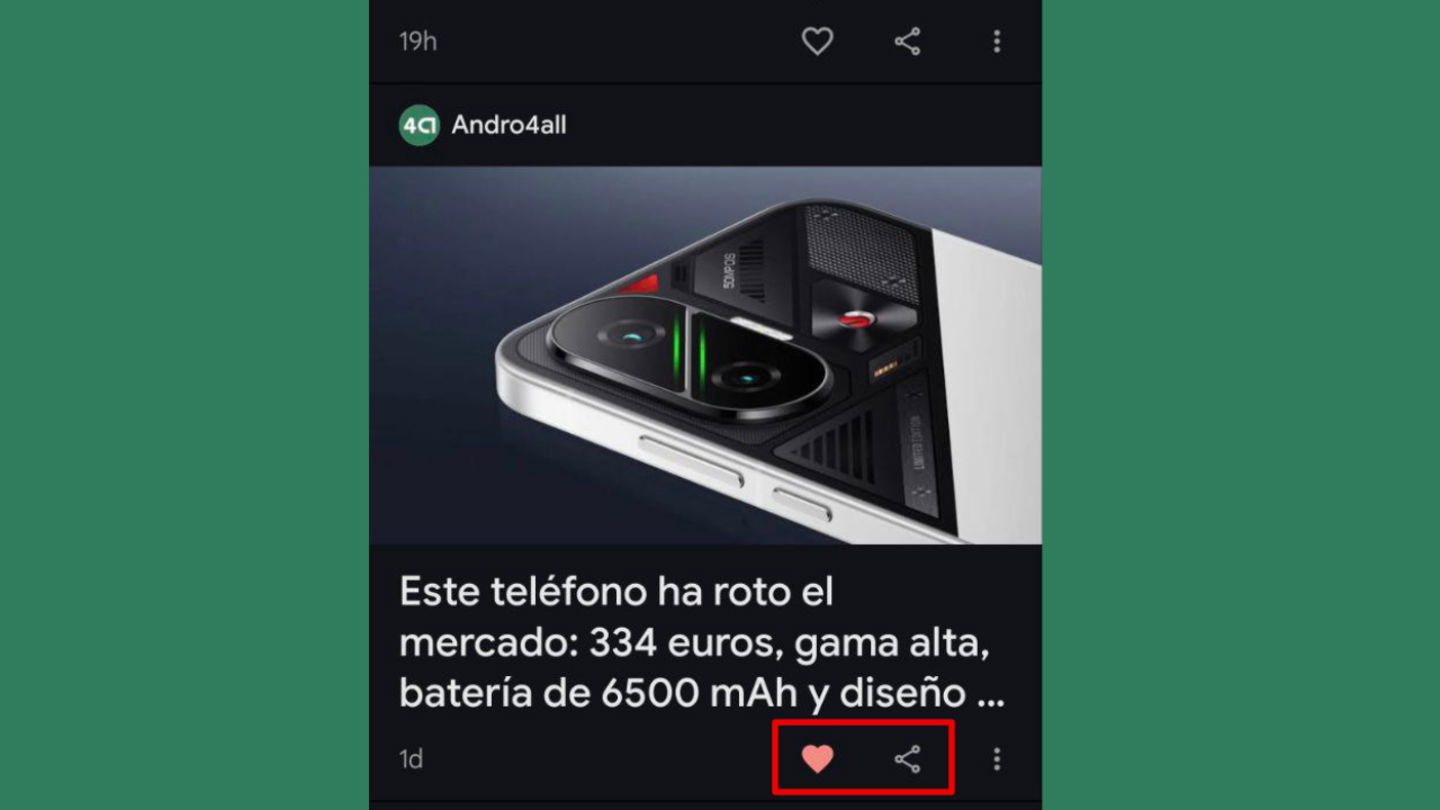Open overflow menu for the 19h article
This screenshot has height=810, width=1440.
pos(996,41)
